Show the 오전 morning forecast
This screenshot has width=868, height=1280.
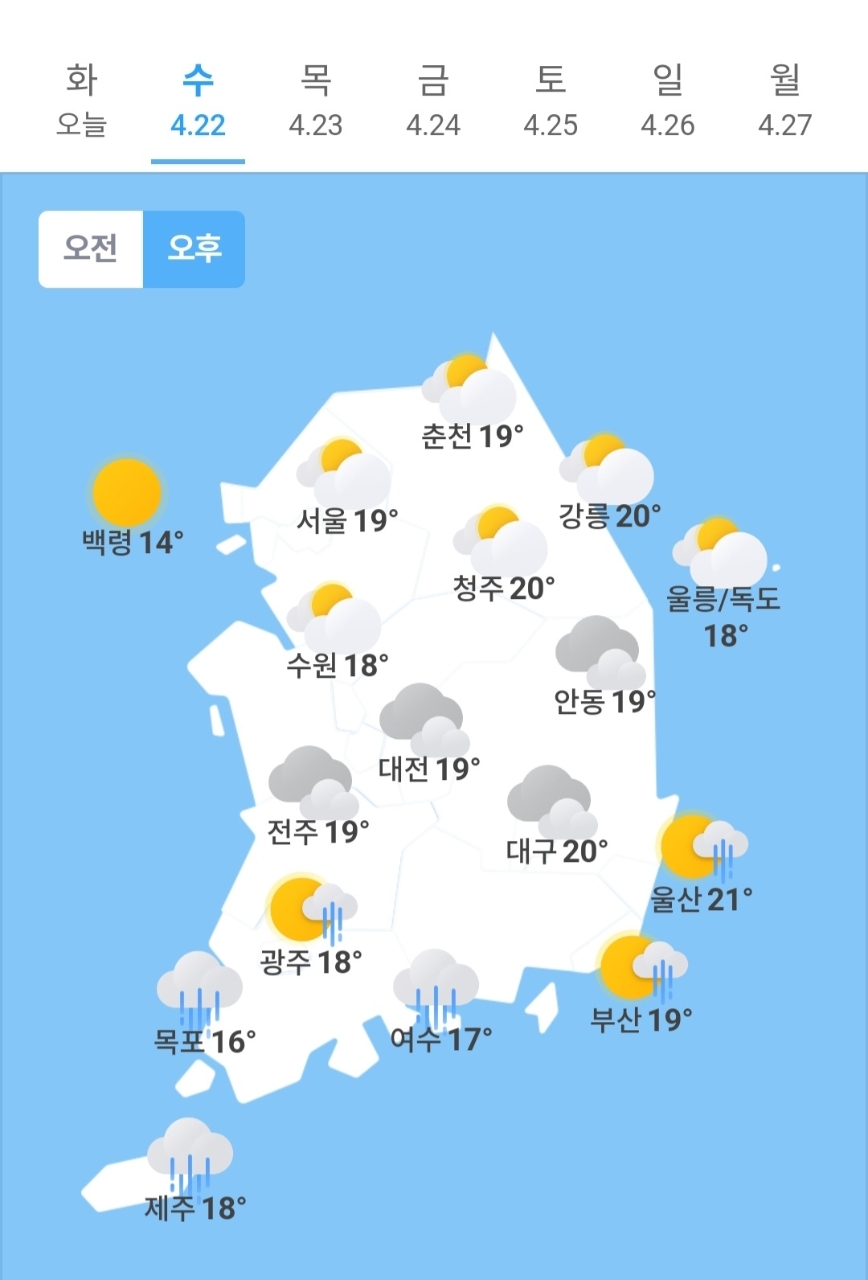[91, 249]
